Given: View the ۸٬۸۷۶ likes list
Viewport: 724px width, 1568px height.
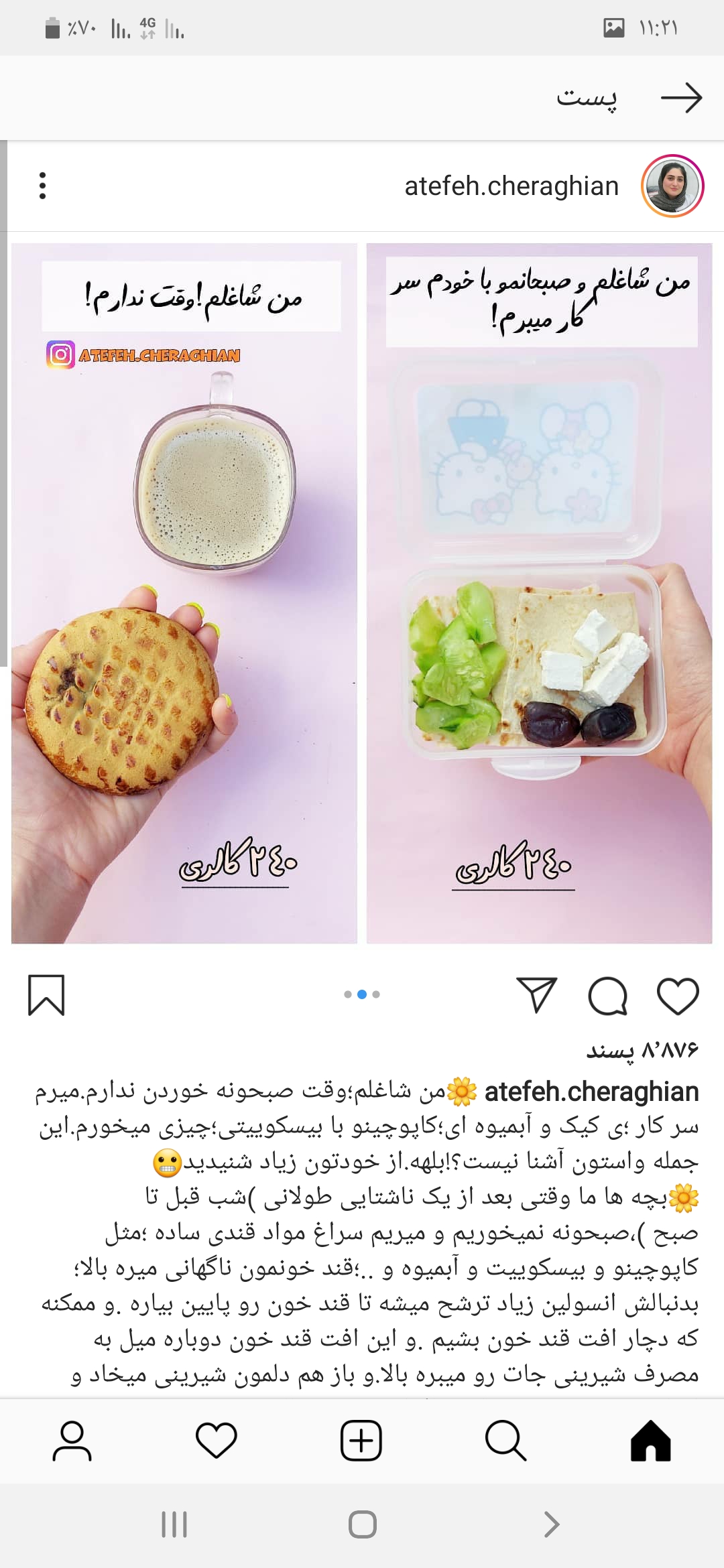Looking at the screenshot, I should pos(642,1049).
